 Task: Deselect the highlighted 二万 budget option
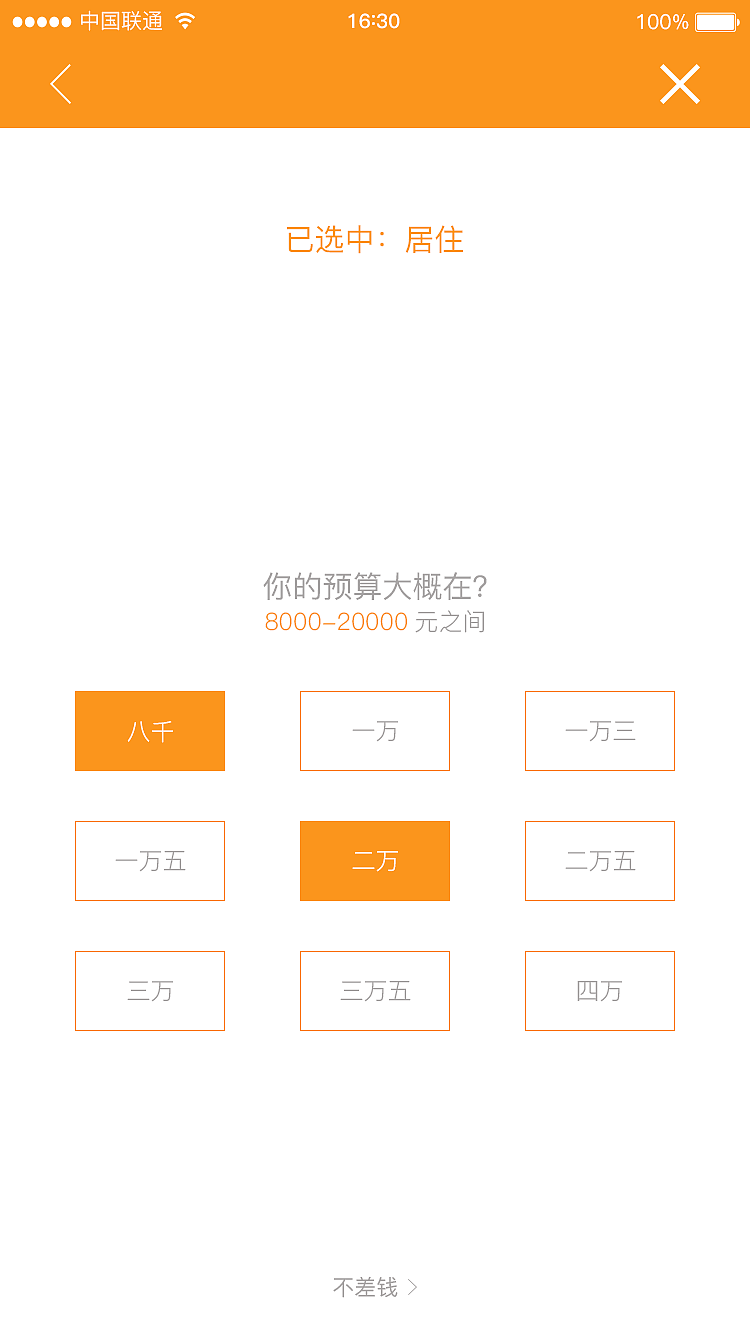point(374,861)
